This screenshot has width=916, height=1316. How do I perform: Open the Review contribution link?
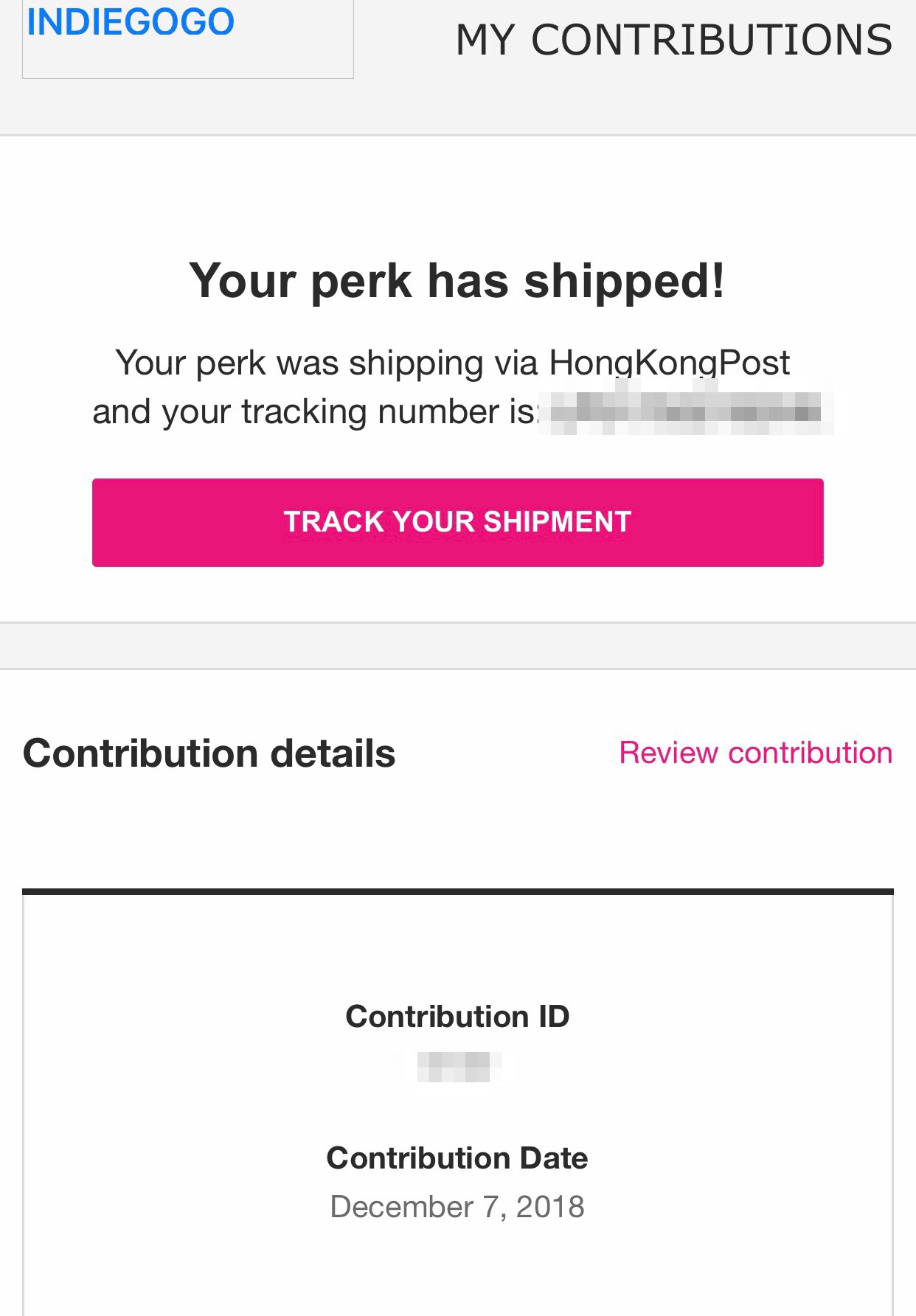pyautogui.click(x=755, y=753)
